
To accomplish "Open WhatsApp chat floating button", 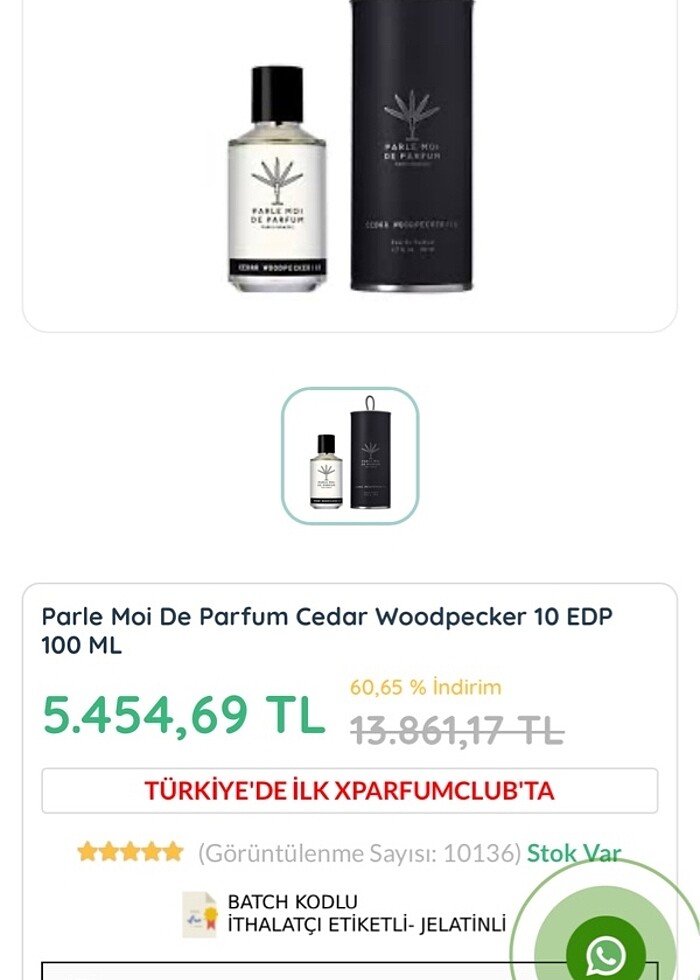I will 606,951.
